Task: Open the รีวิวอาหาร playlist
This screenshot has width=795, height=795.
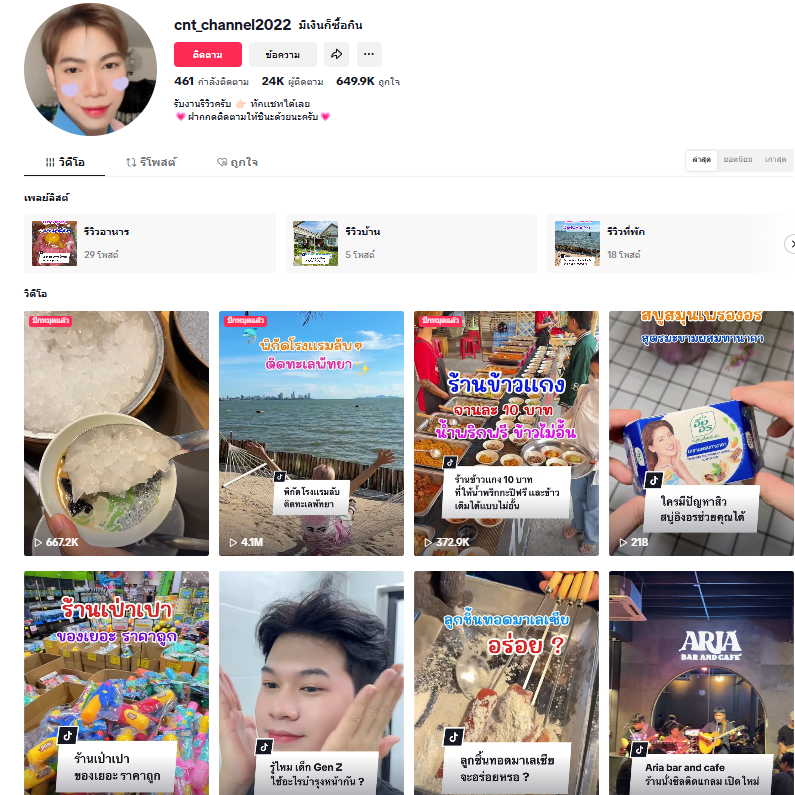Action: point(150,243)
